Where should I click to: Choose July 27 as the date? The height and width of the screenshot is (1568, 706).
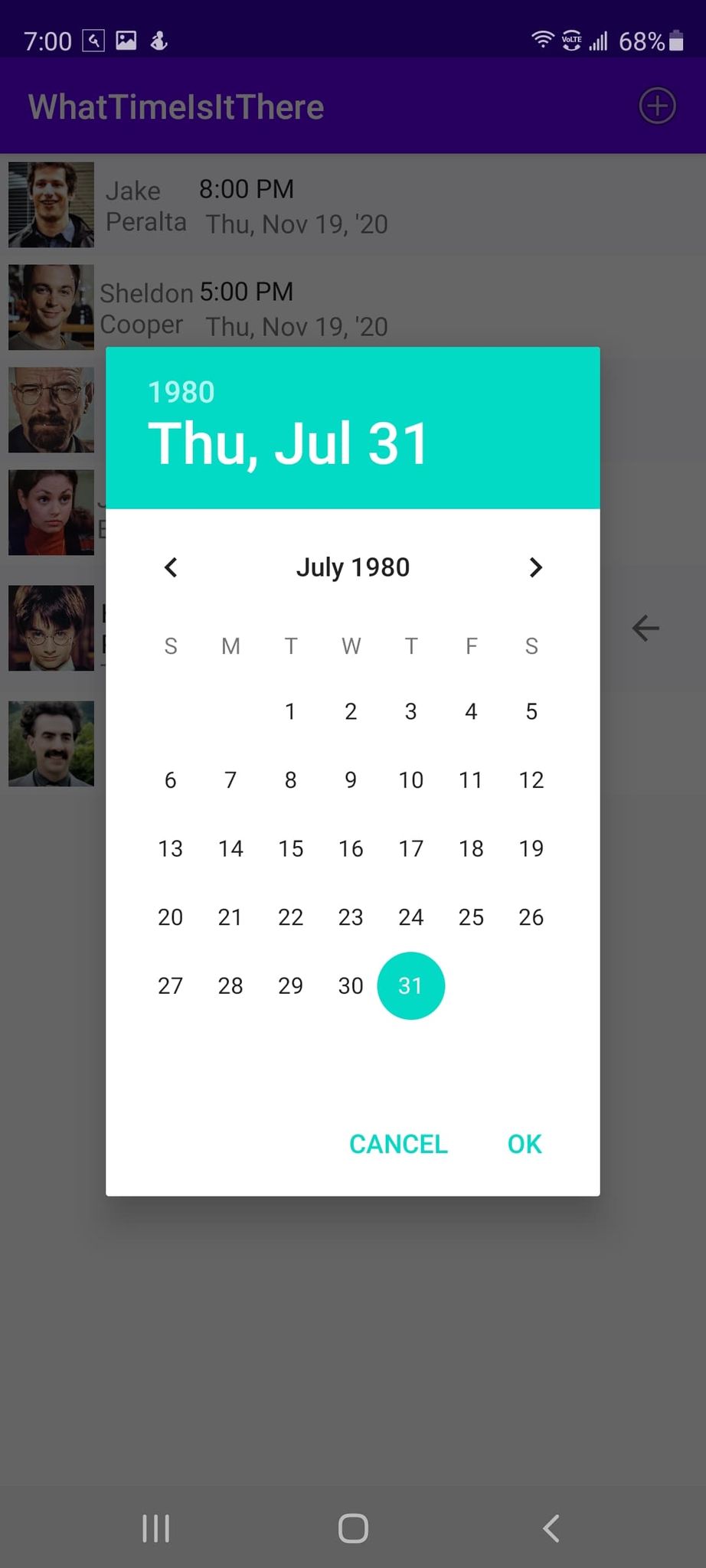pos(170,985)
